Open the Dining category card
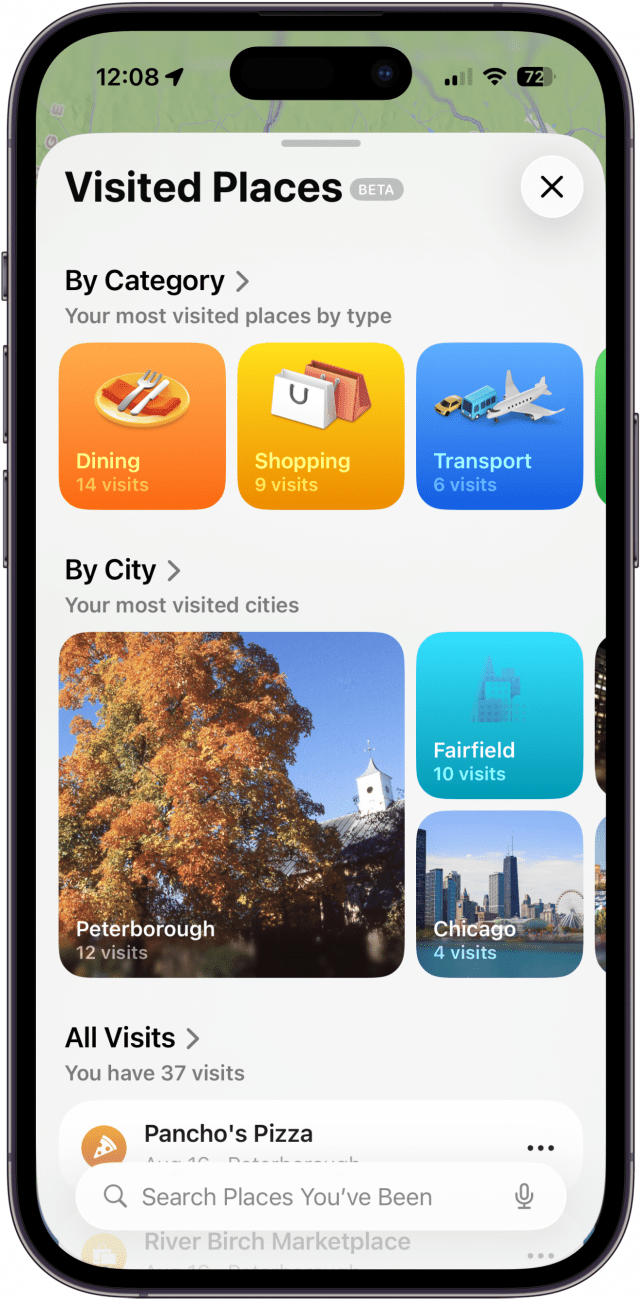 tap(142, 426)
